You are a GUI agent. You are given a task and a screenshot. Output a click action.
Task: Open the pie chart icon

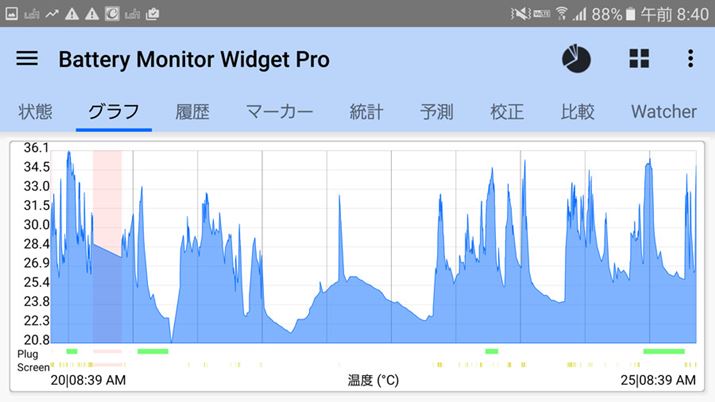(576, 59)
